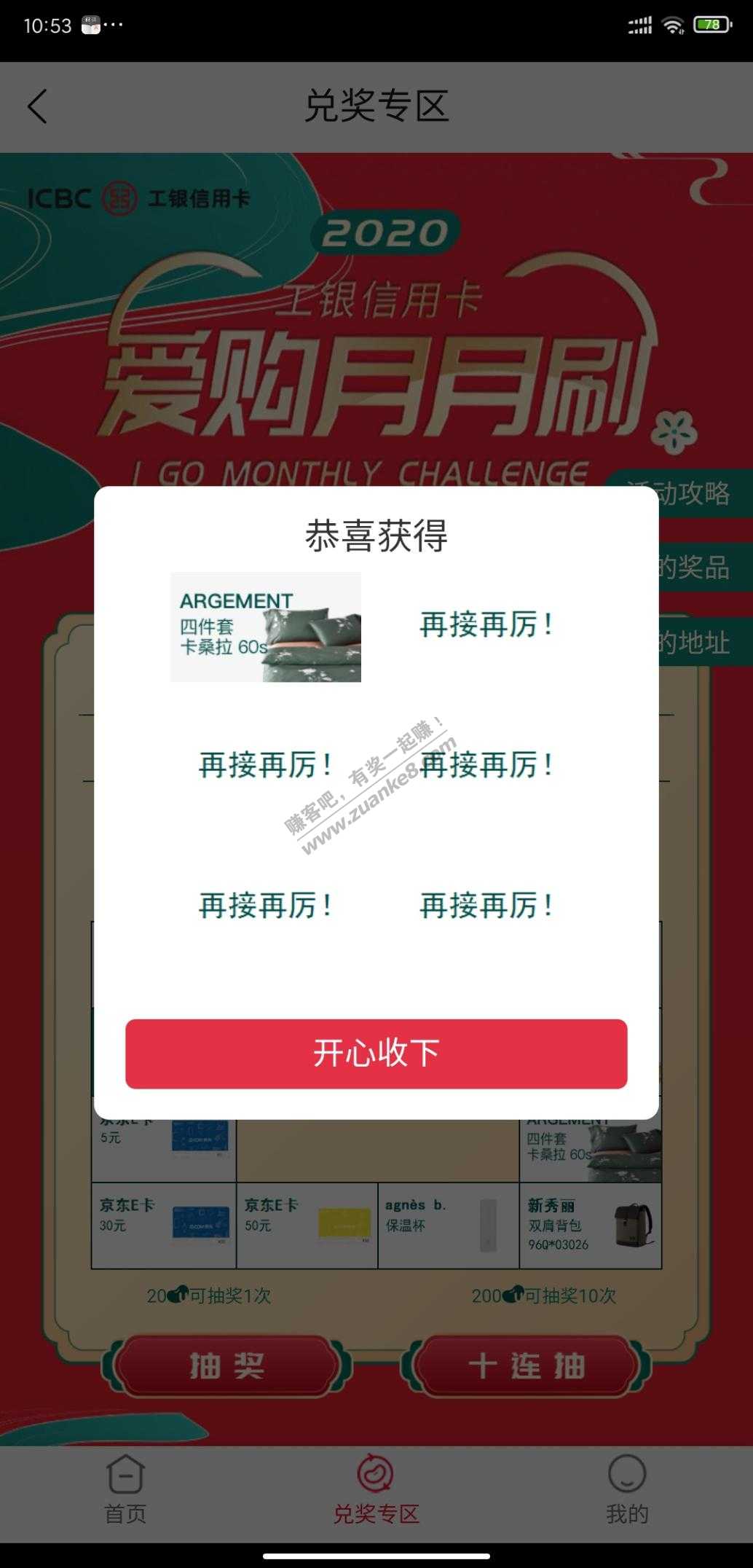Open the 兑奖专区 tab
The width and height of the screenshot is (753, 1568).
click(376, 1490)
